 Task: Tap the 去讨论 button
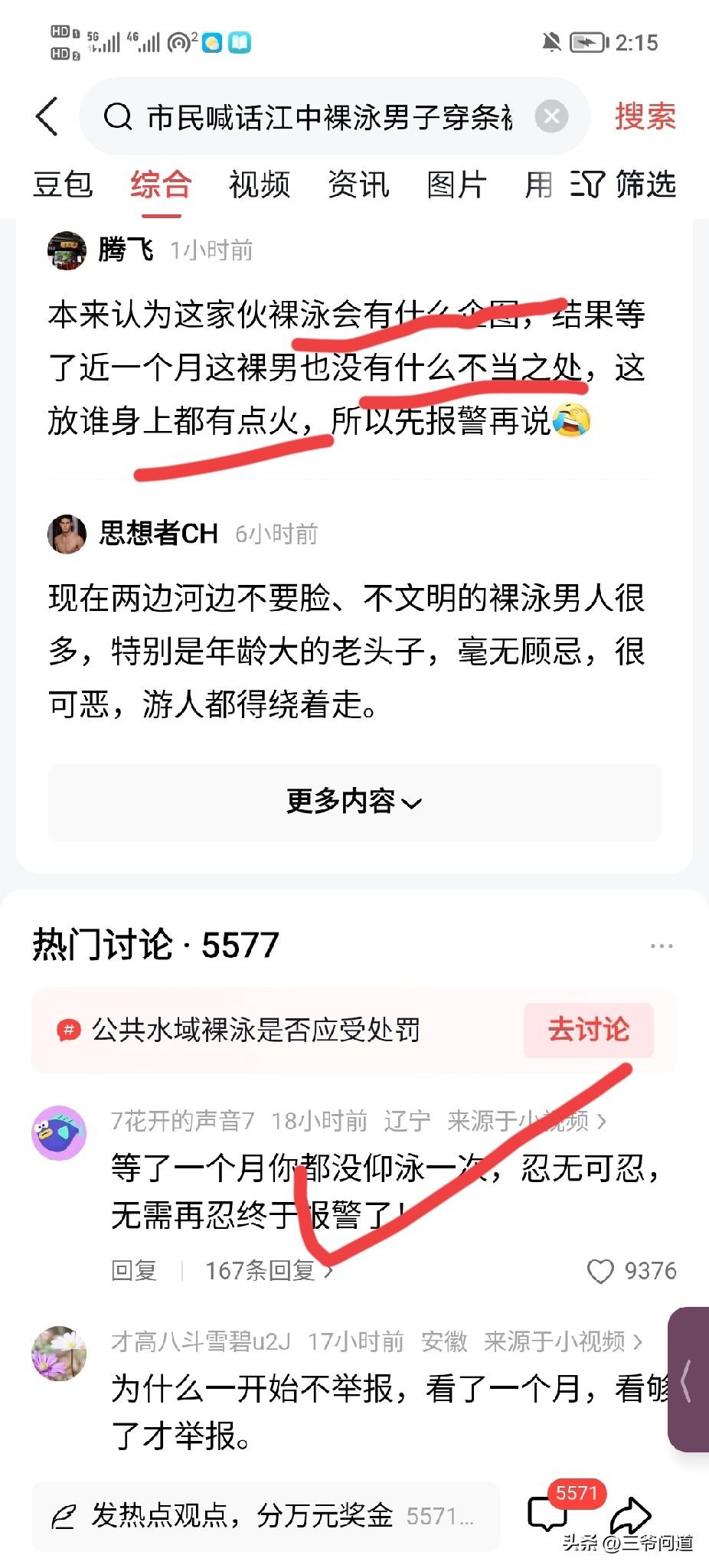click(589, 1030)
